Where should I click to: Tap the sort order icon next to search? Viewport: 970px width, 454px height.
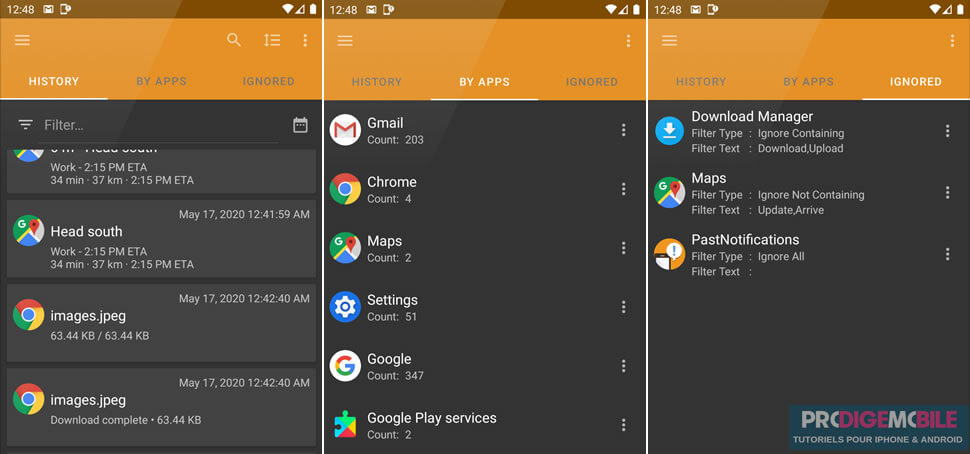click(x=272, y=40)
